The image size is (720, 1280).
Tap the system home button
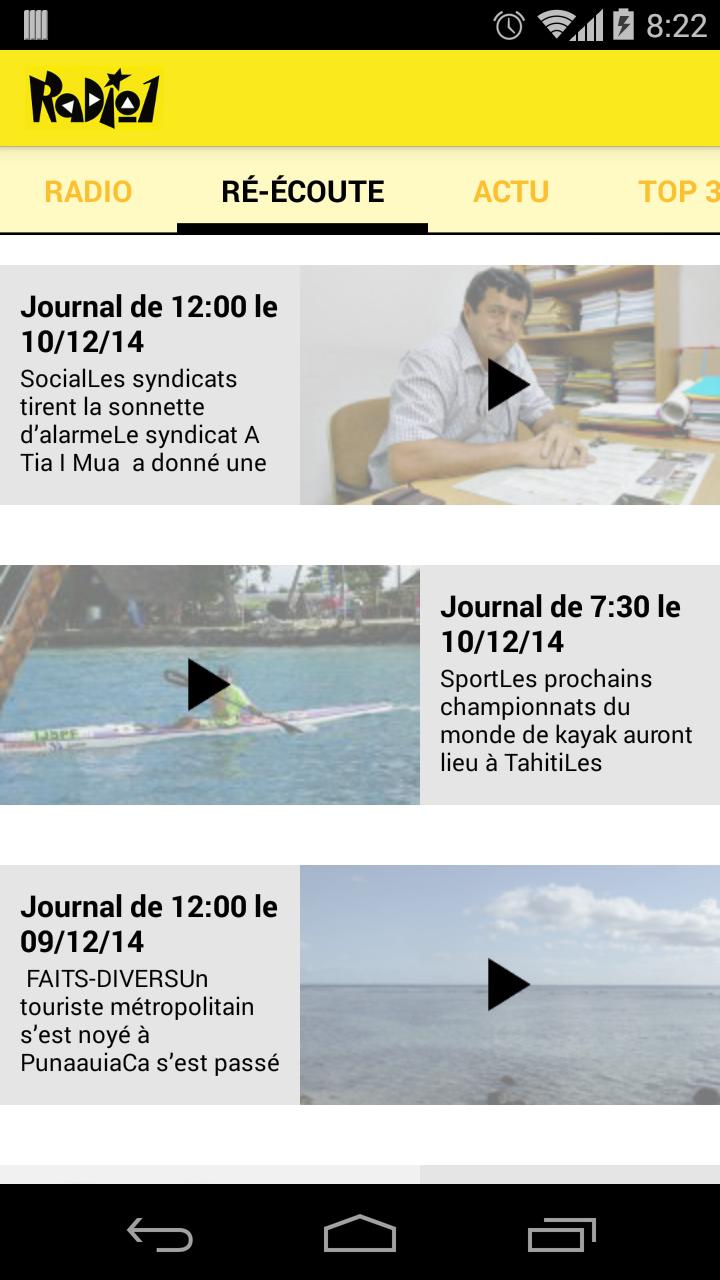[x=360, y=1233]
